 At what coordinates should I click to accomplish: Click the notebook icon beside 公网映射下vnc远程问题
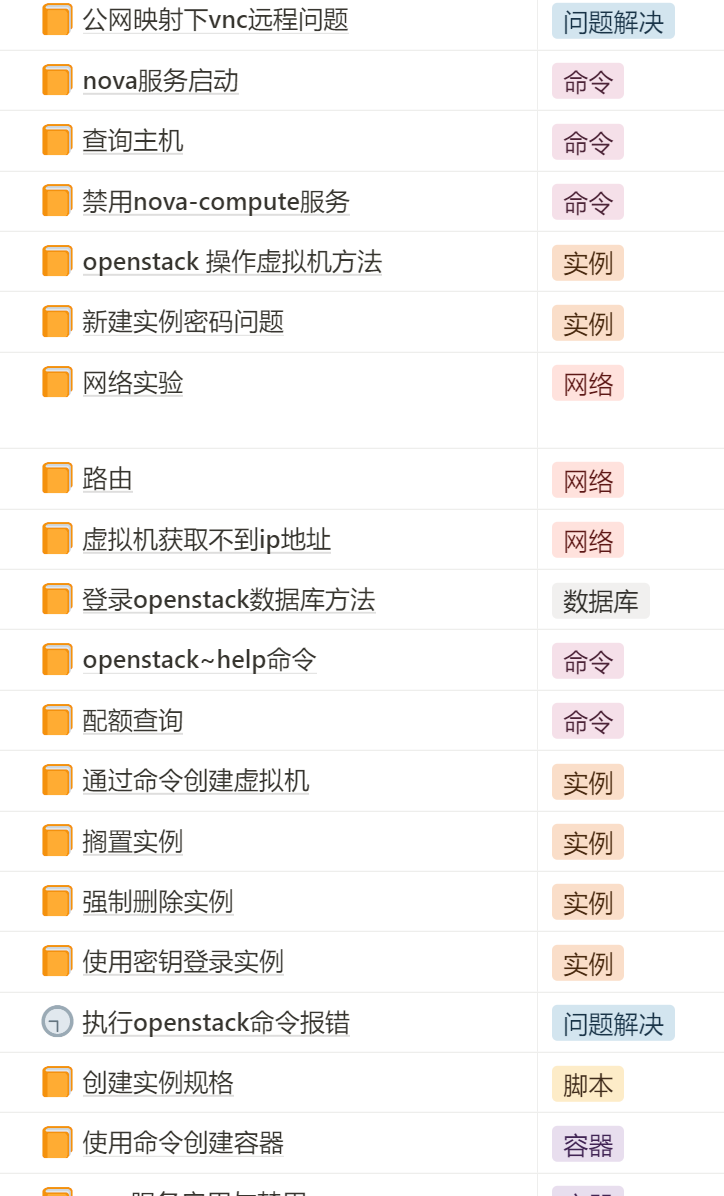click(x=55, y=20)
